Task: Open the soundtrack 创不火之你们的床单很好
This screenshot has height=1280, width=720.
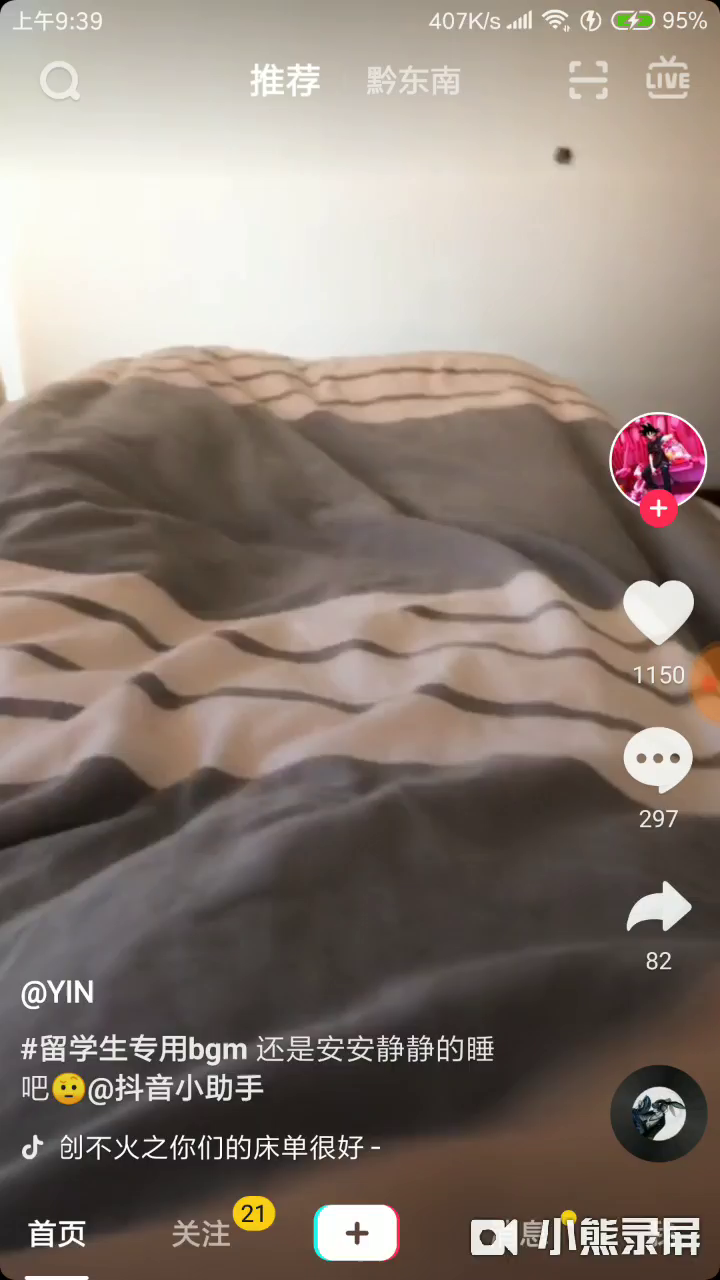Action: click(219, 1147)
